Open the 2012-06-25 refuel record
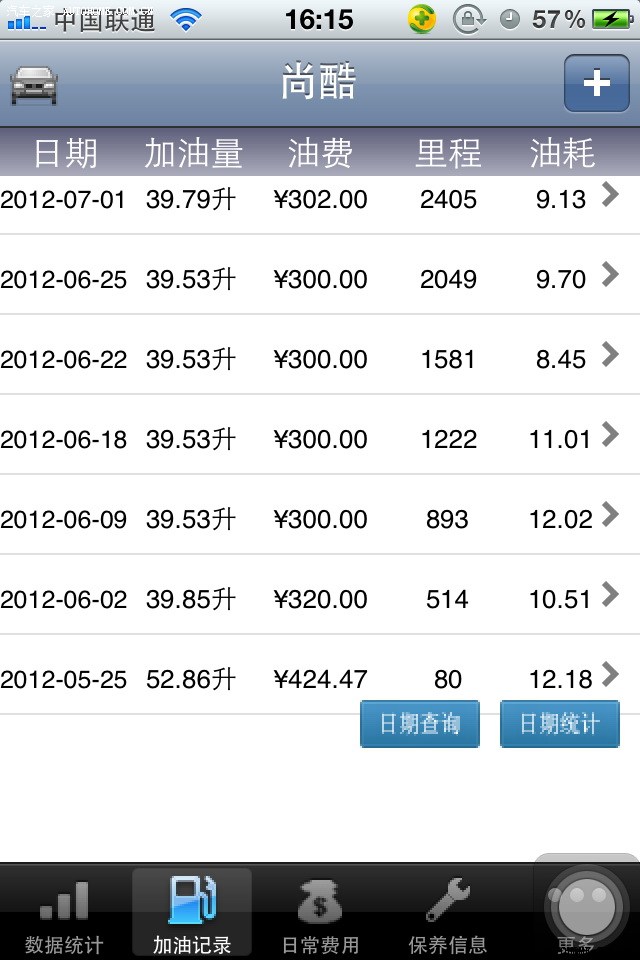This screenshot has width=640, height=960. [320, 279]
